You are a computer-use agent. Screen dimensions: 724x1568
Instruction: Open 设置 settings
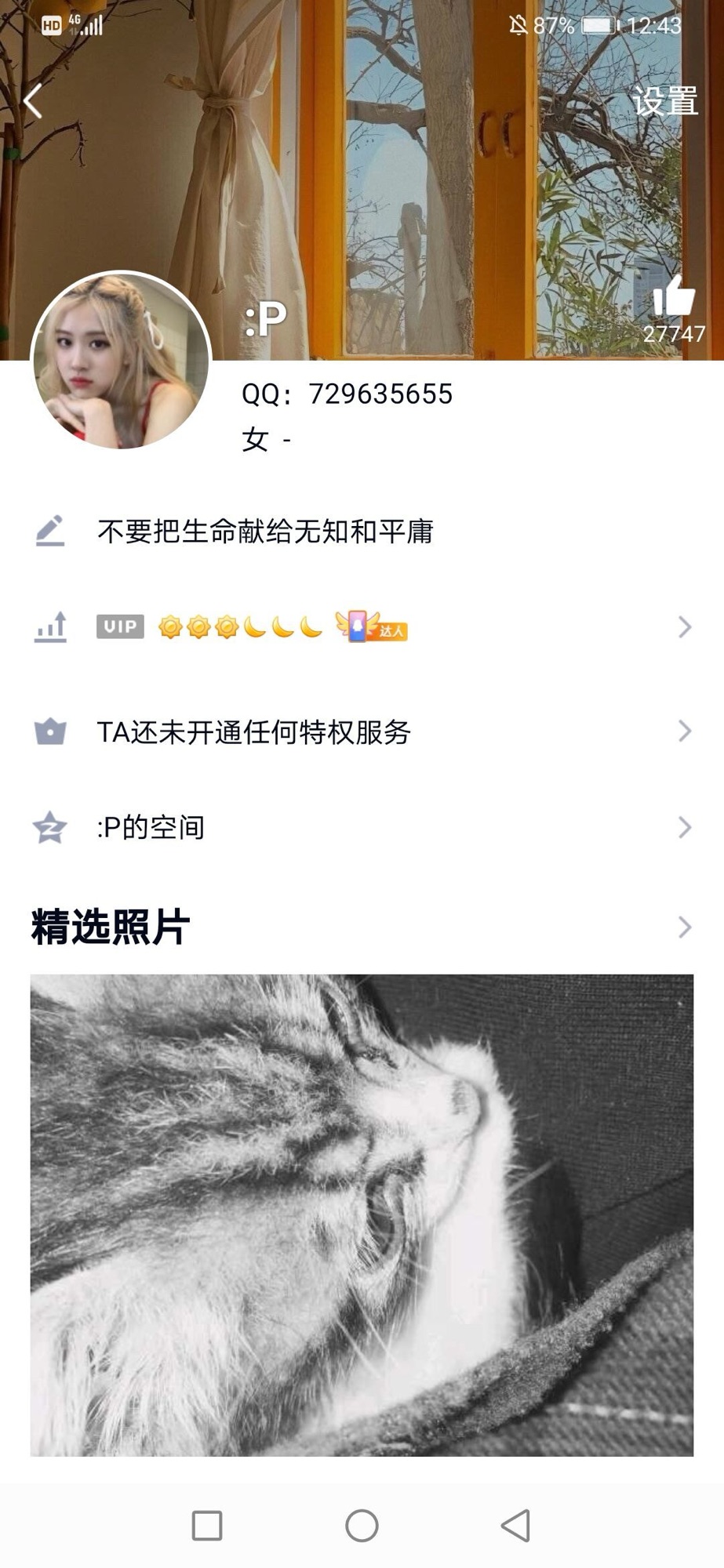tap(665, 102)
